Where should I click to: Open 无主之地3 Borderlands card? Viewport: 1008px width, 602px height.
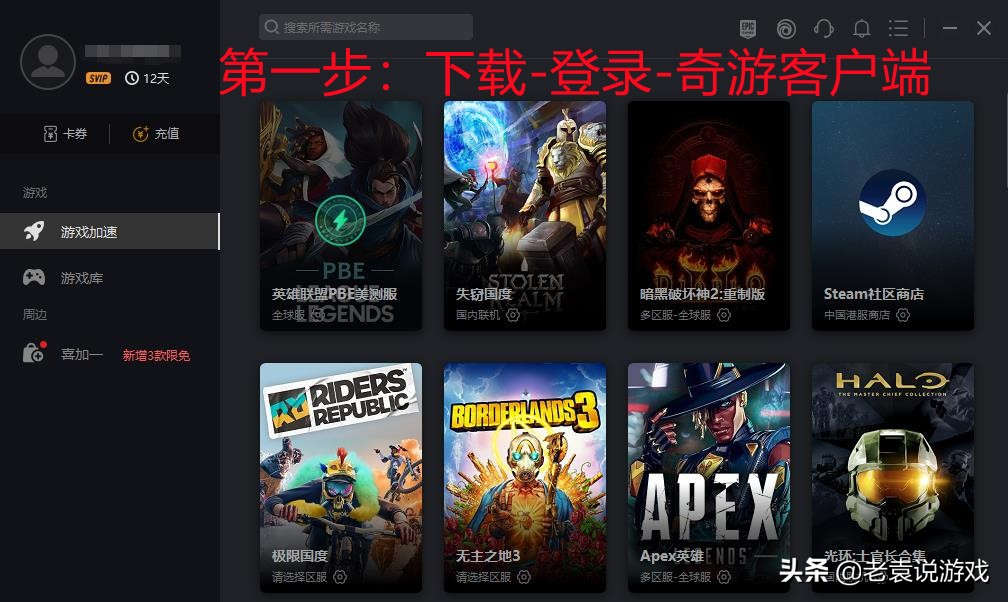click(524, 476)
